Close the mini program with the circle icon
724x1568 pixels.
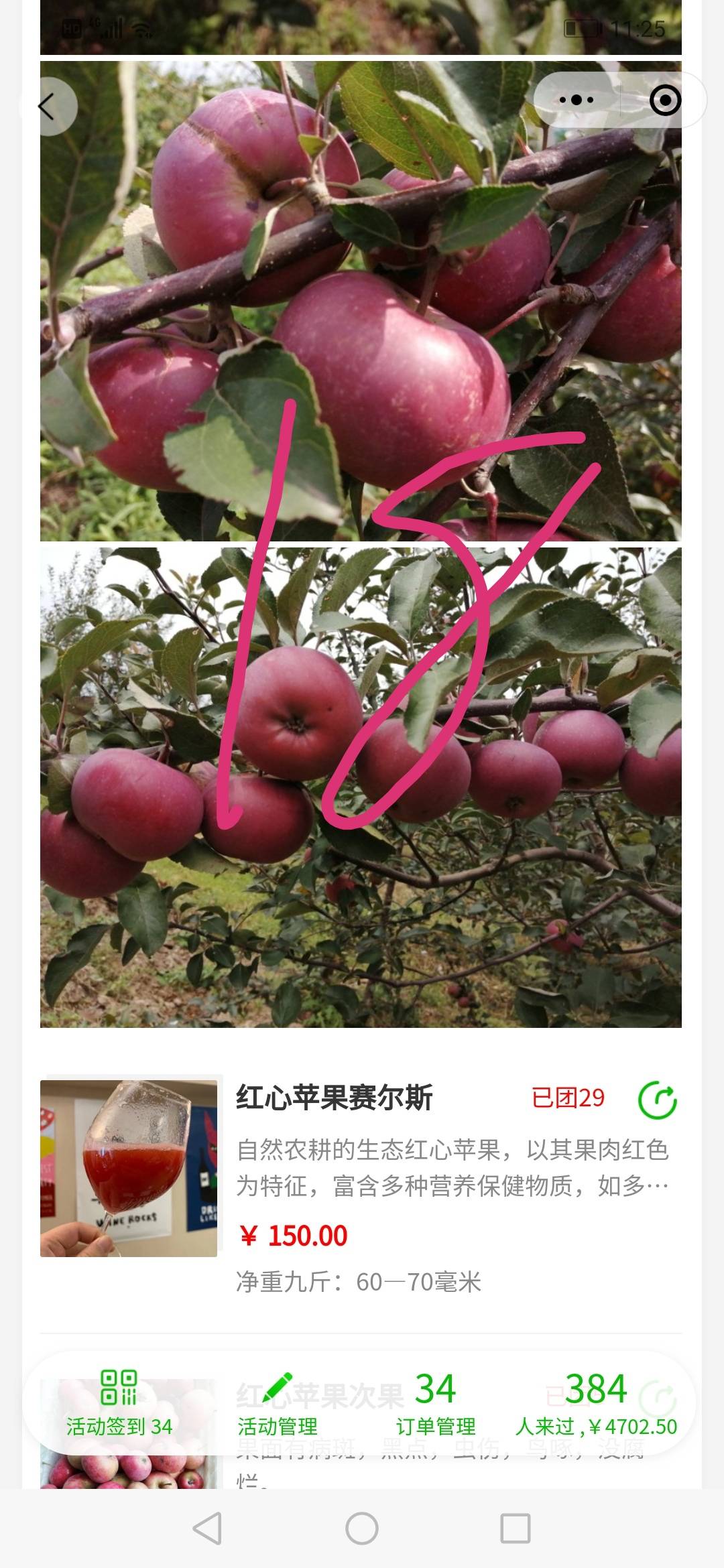click(x=664, y=101)
